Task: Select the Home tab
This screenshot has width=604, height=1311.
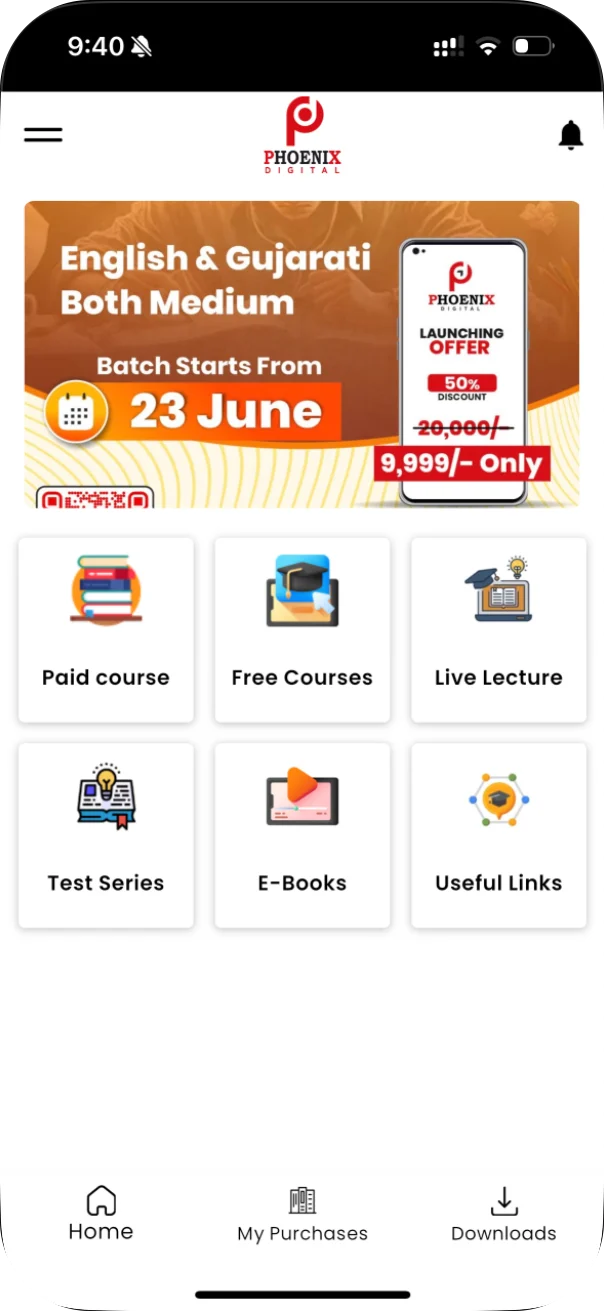Action: coord(101,1214)
